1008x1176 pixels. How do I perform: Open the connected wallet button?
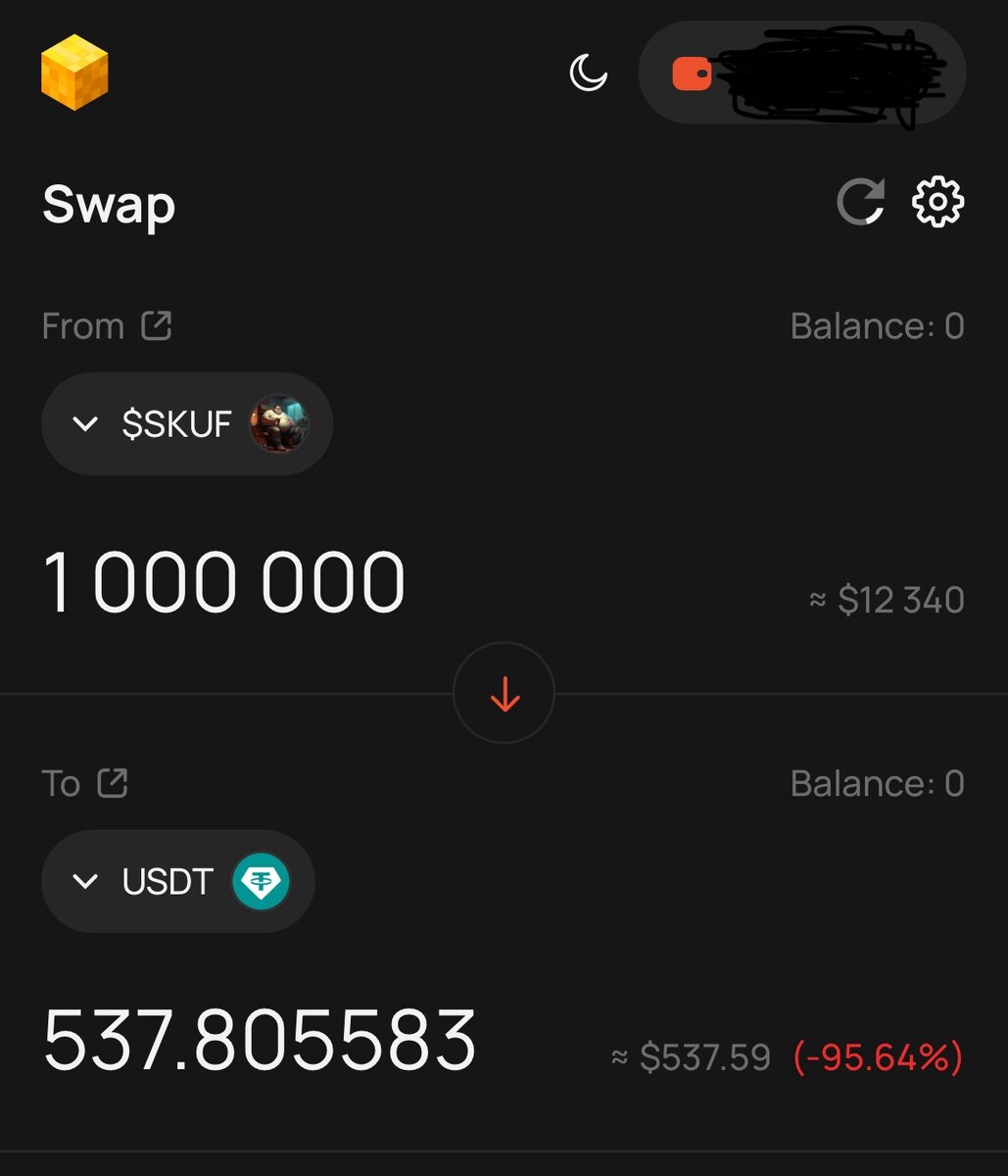[x=801, y=73]
